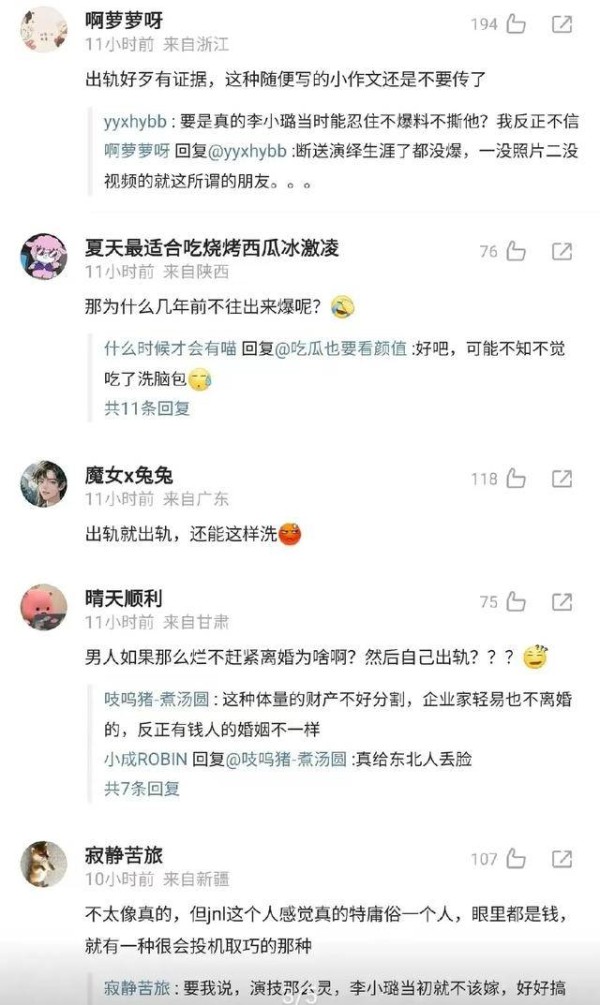Expand 共7条回复 replies
Screen dimensions: 600x1005
142,789
